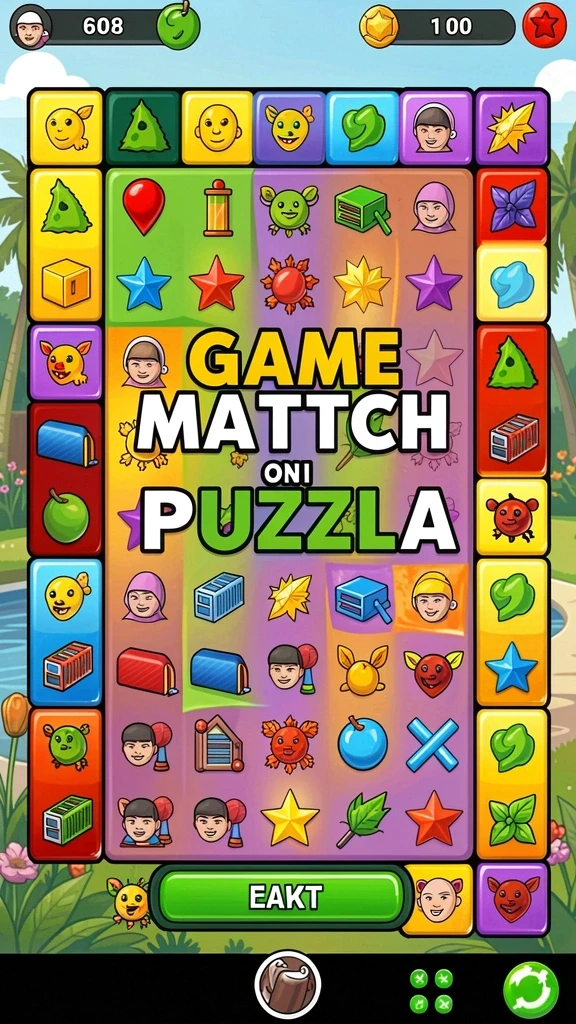The image size is (576, 1024).
Task: Hit the green refresh arrows icon
Action: 531,989
